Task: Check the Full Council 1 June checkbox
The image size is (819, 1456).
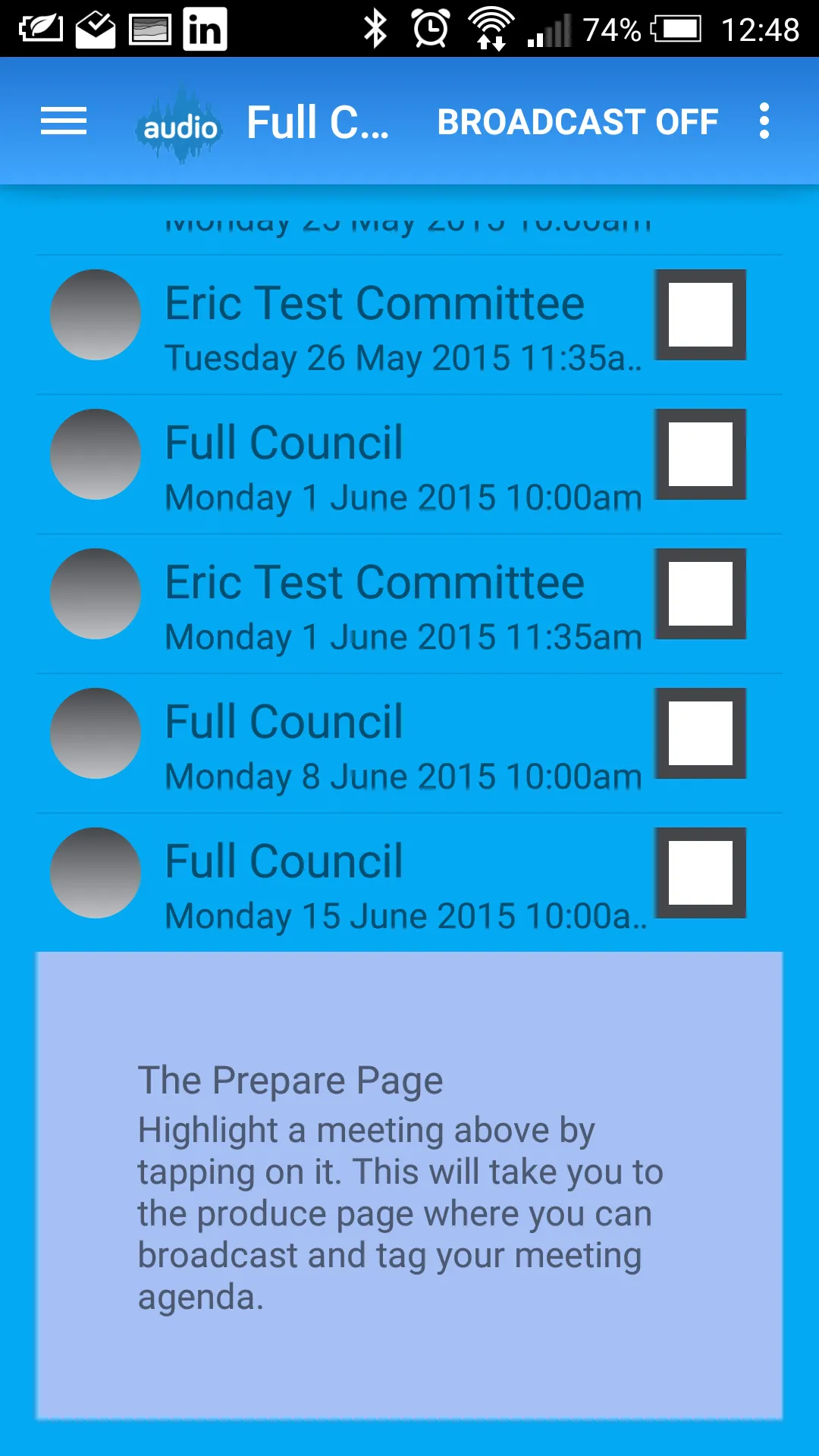Action: click(x=701, y=455)
